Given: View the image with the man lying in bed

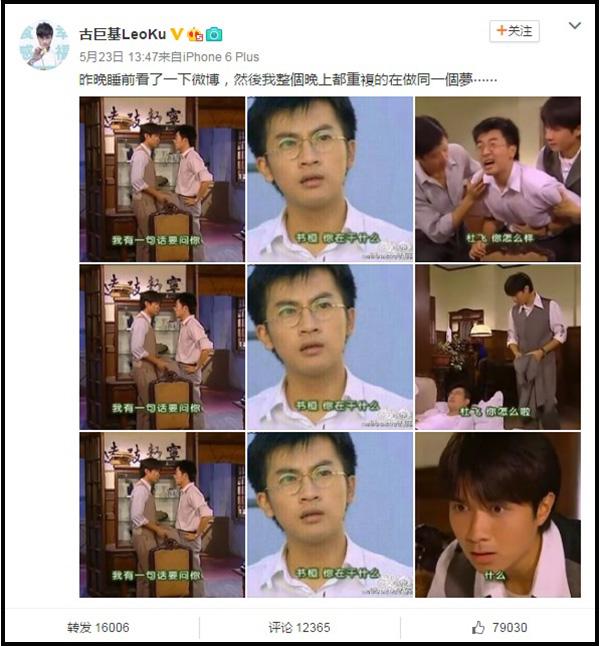Looking at the screenshot, I should pos(497,347).
